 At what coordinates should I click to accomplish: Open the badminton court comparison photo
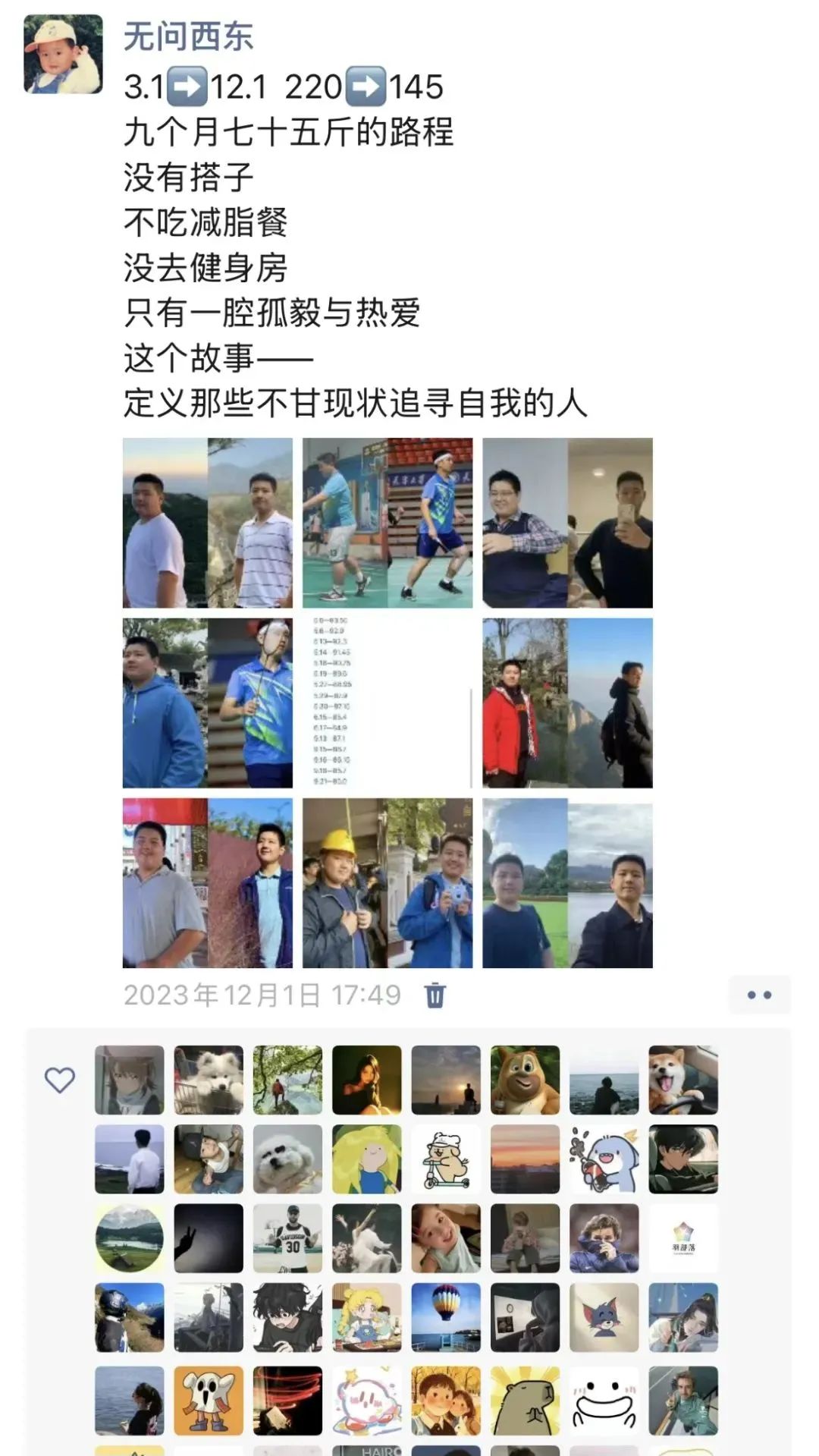tap(387, 523)
